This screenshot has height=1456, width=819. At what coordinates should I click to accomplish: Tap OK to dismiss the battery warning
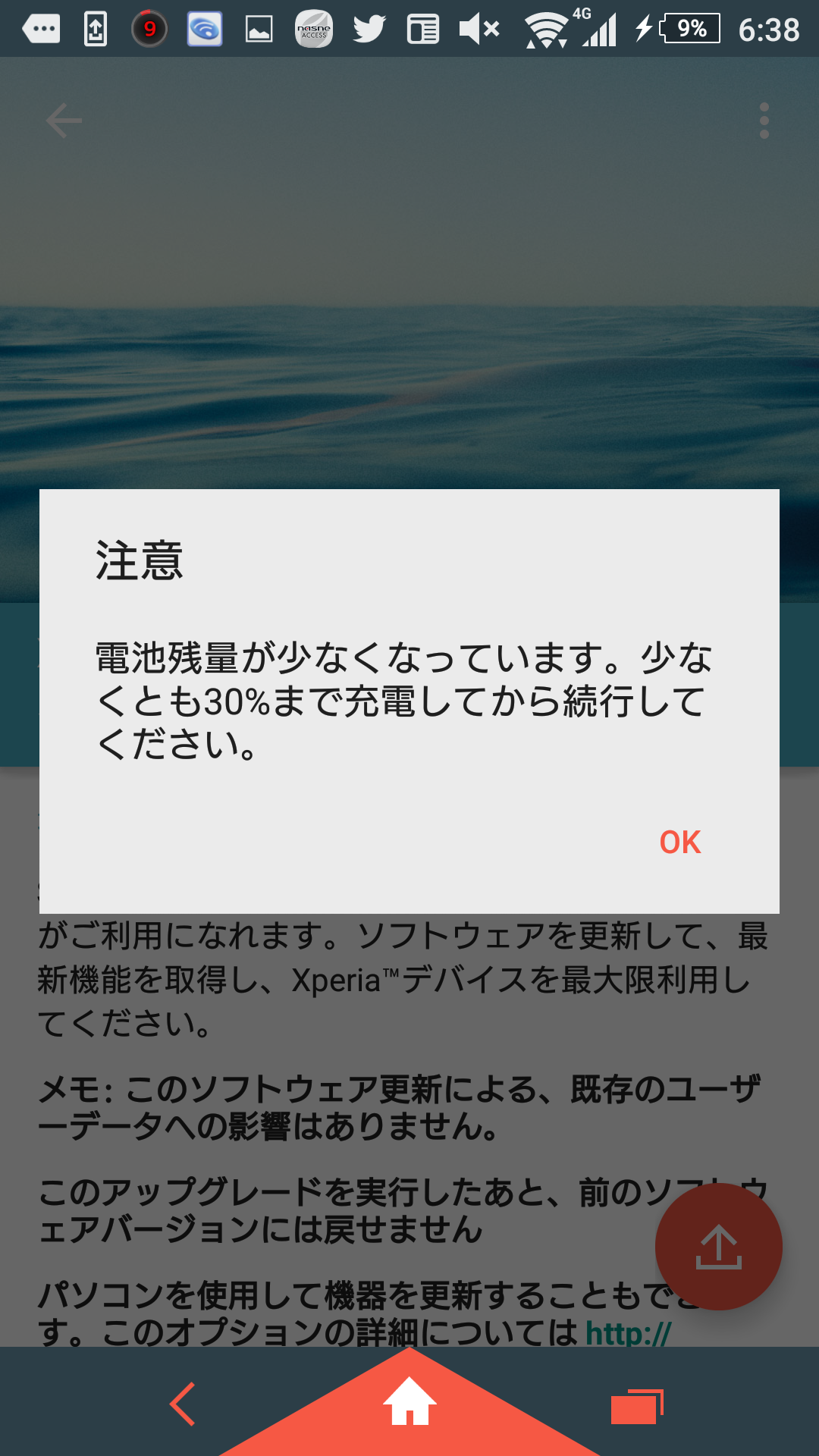coord(680,843)
